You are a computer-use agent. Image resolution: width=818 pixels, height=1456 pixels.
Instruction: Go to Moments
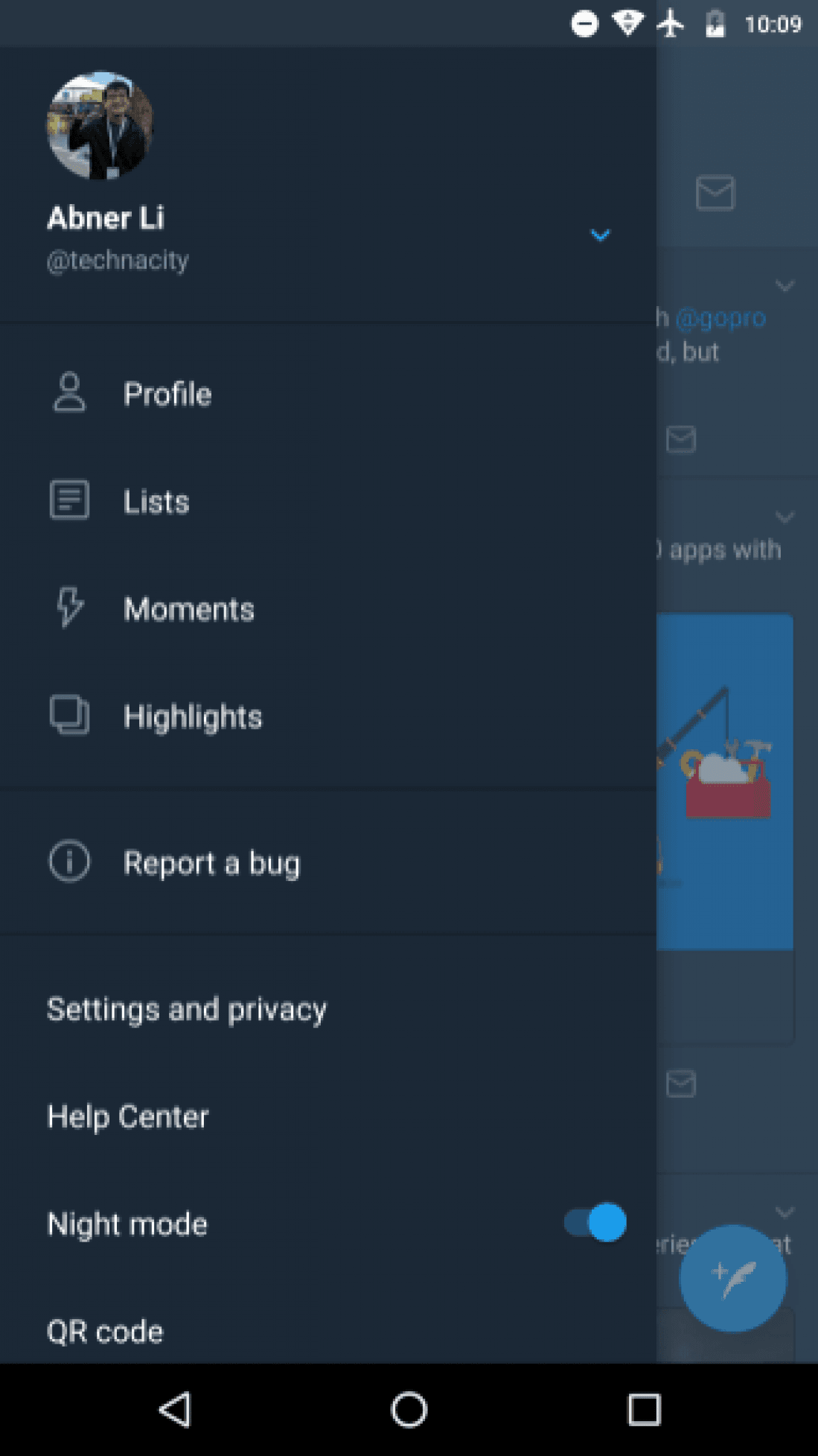(x=188, y=609)
